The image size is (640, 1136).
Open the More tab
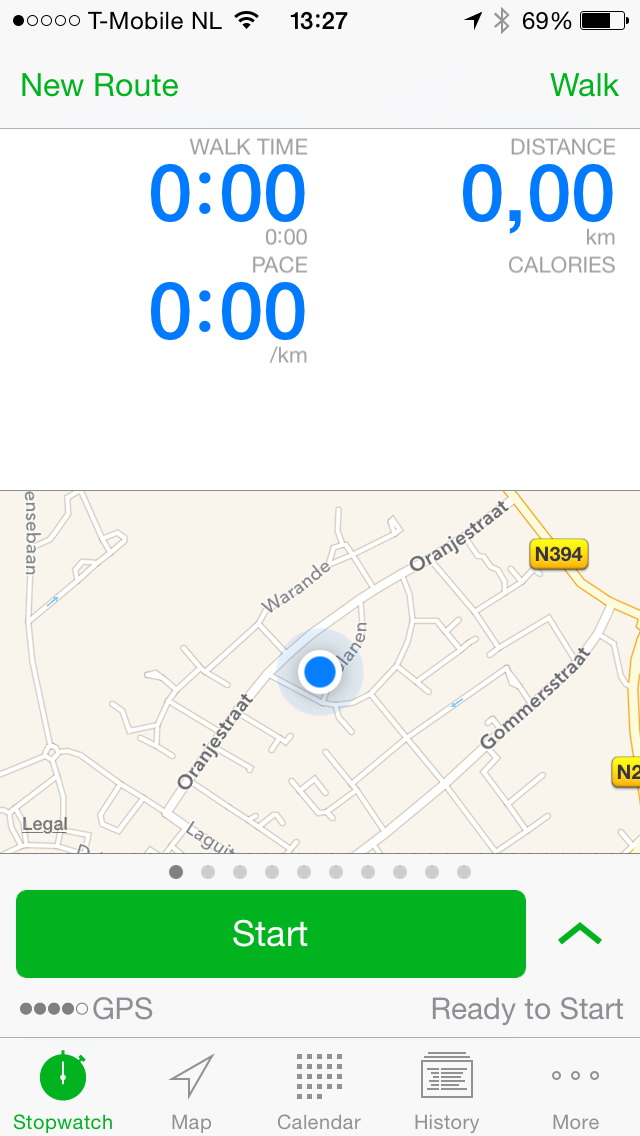(x=575, y=1091)
